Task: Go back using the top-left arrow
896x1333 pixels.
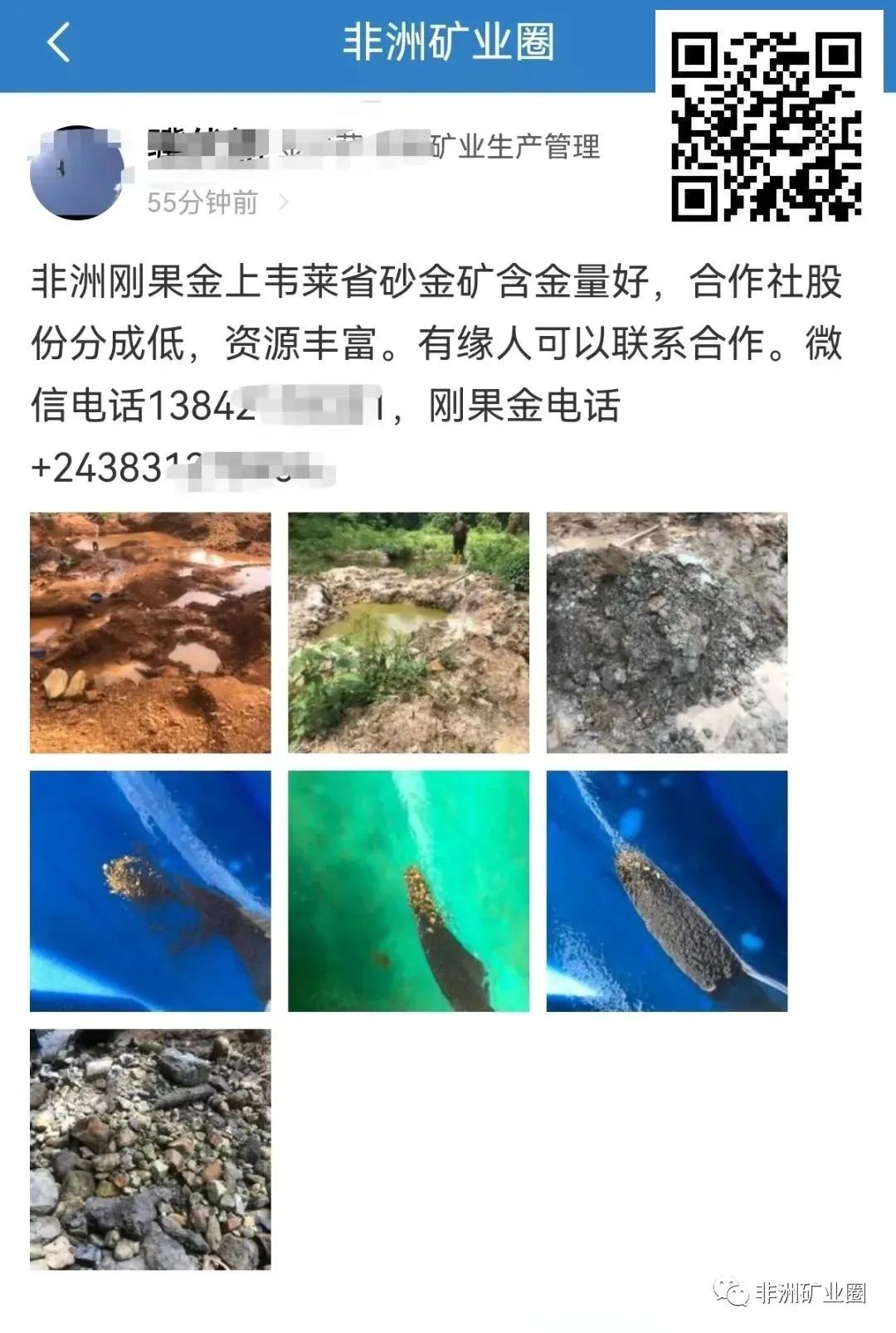Action: [58, 42]
